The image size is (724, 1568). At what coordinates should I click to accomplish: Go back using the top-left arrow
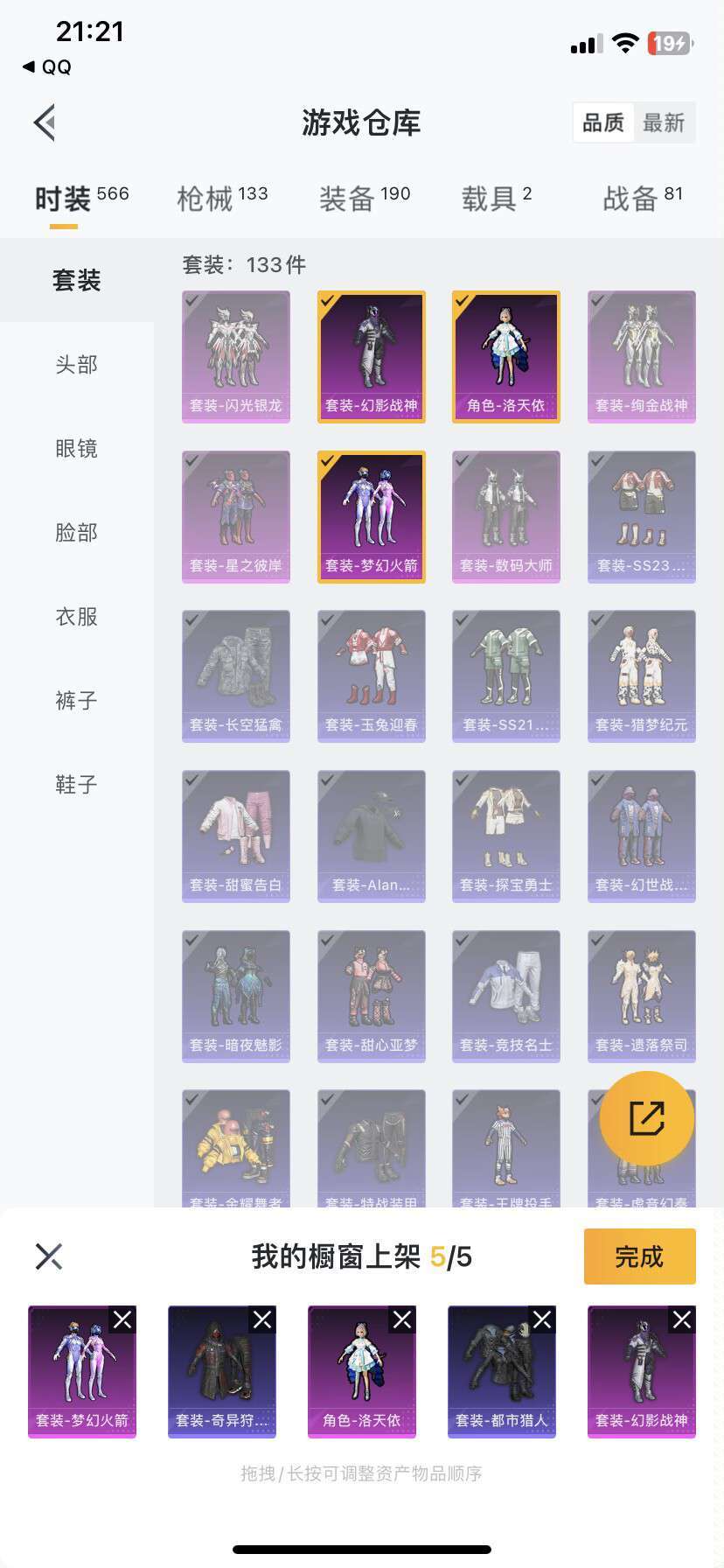45,122
